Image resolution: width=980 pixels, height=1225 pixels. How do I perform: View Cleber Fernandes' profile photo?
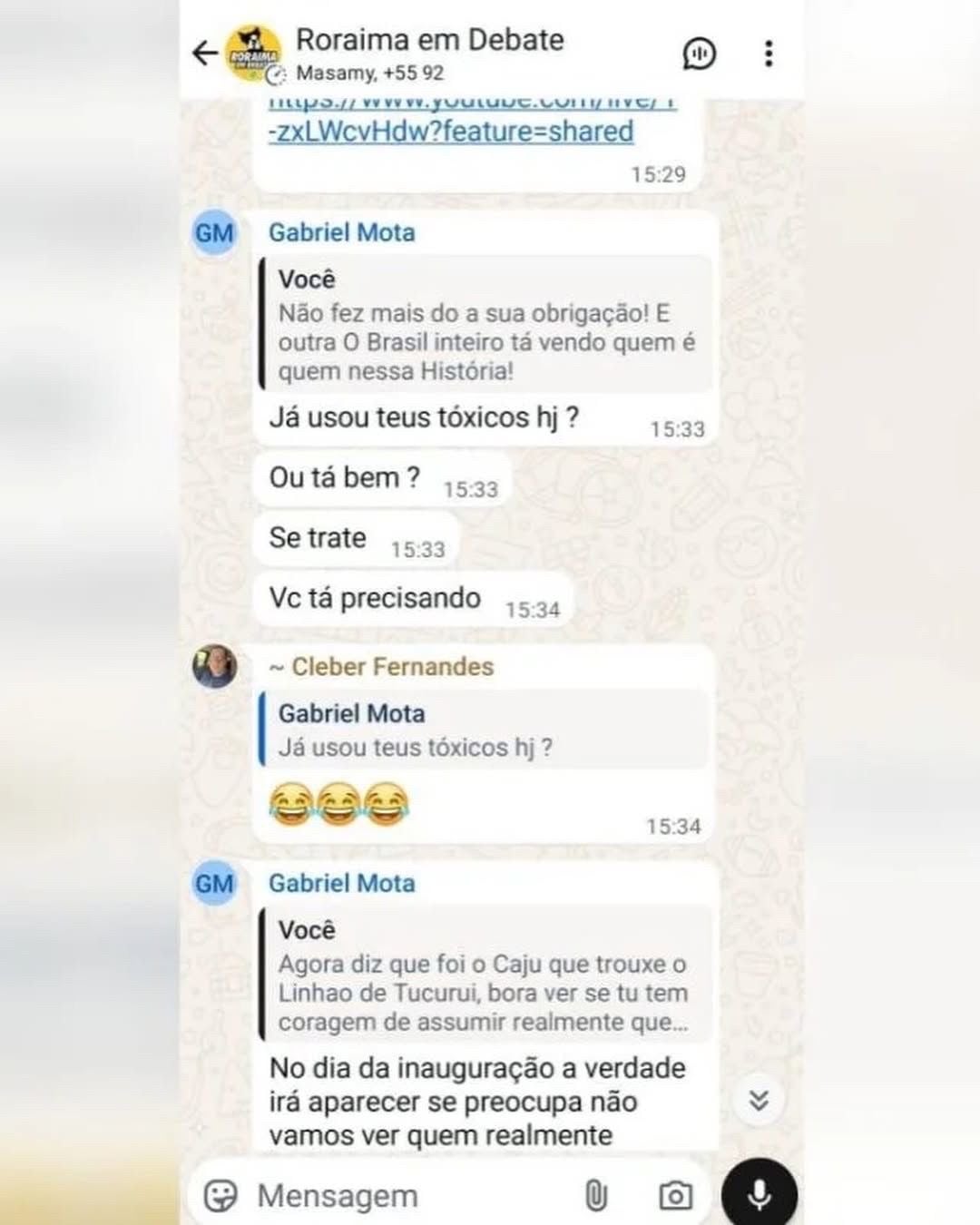click(214, 667)
